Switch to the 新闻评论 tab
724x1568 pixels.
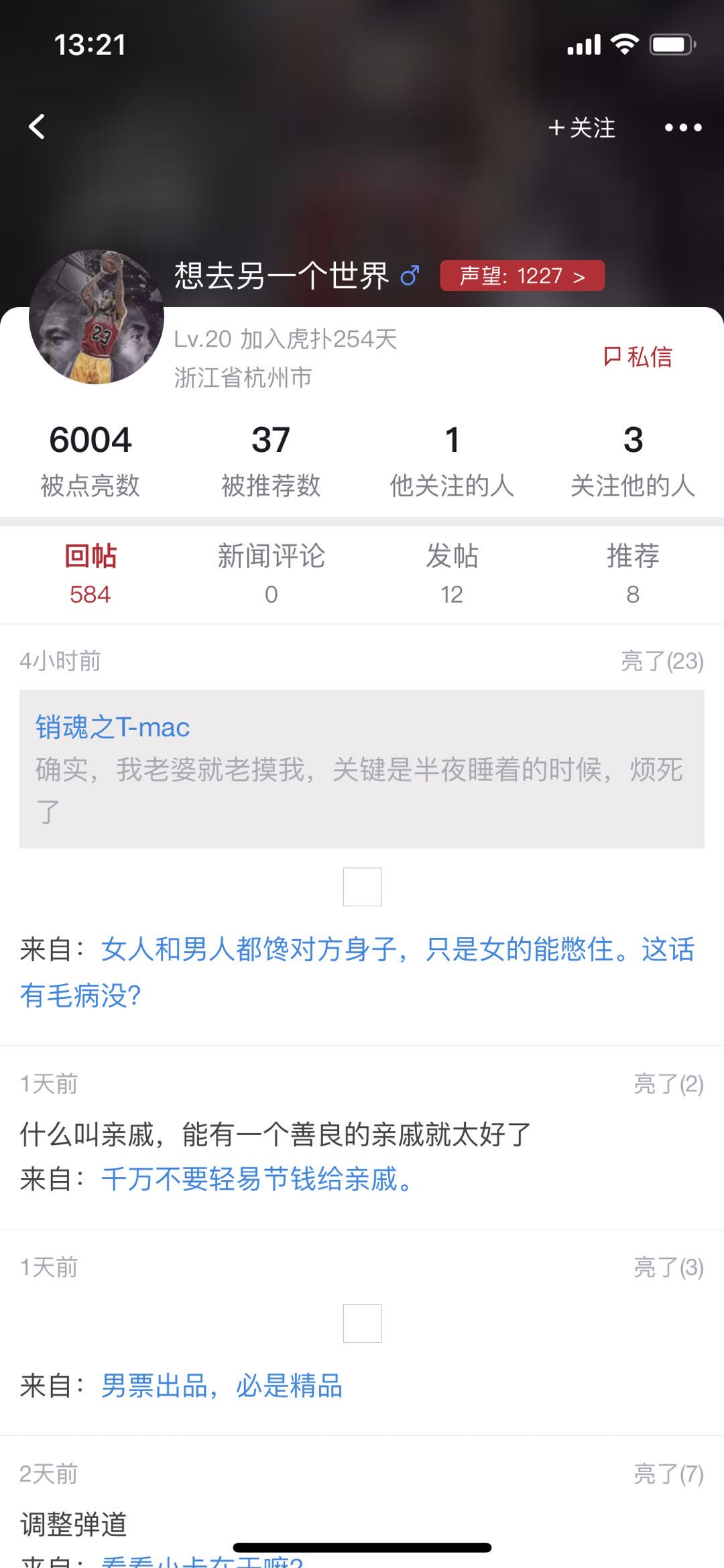271,575
